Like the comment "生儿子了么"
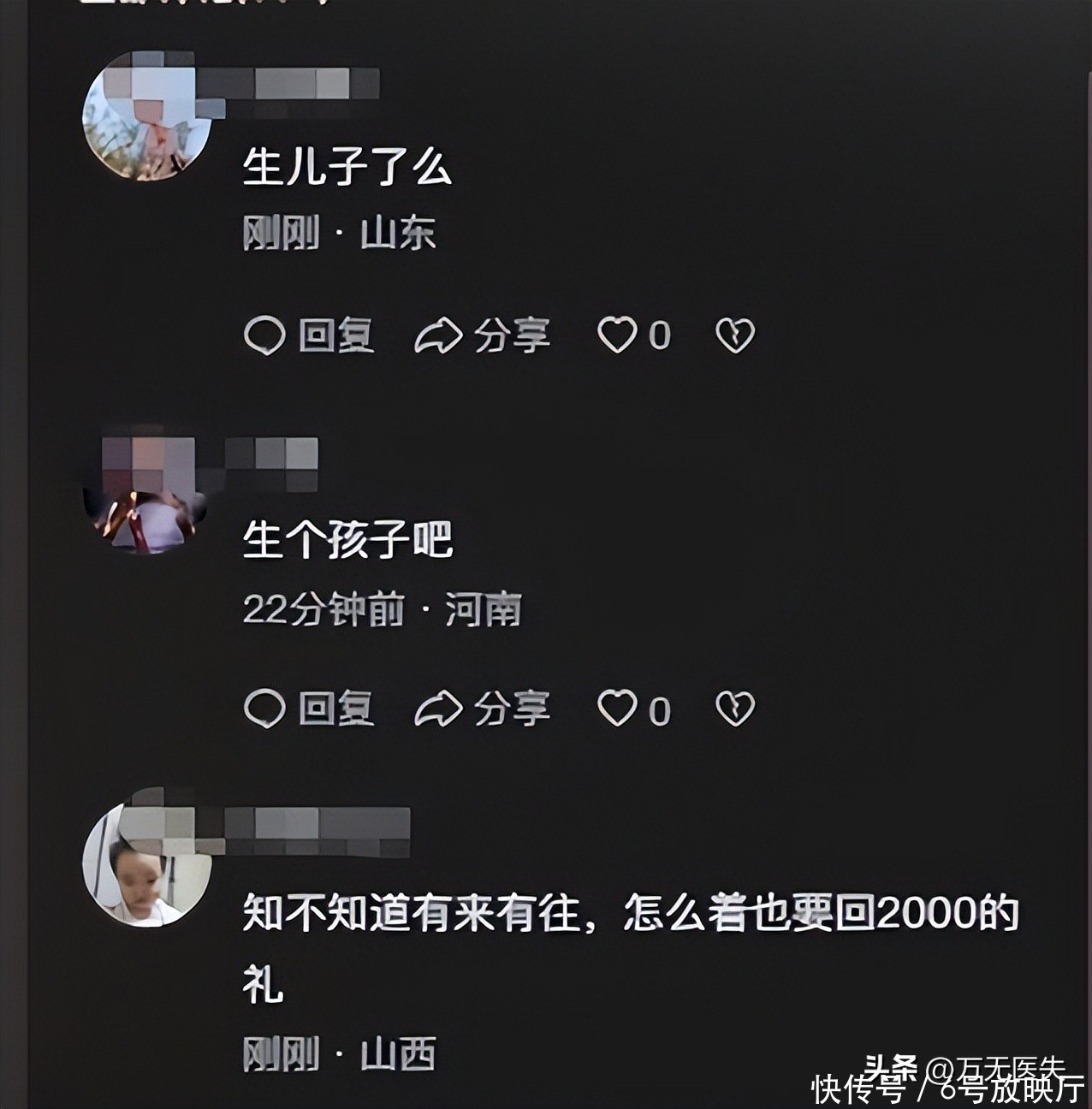Image resolution: width=1092 pixels, height=1109 pixels. point(618,334)
